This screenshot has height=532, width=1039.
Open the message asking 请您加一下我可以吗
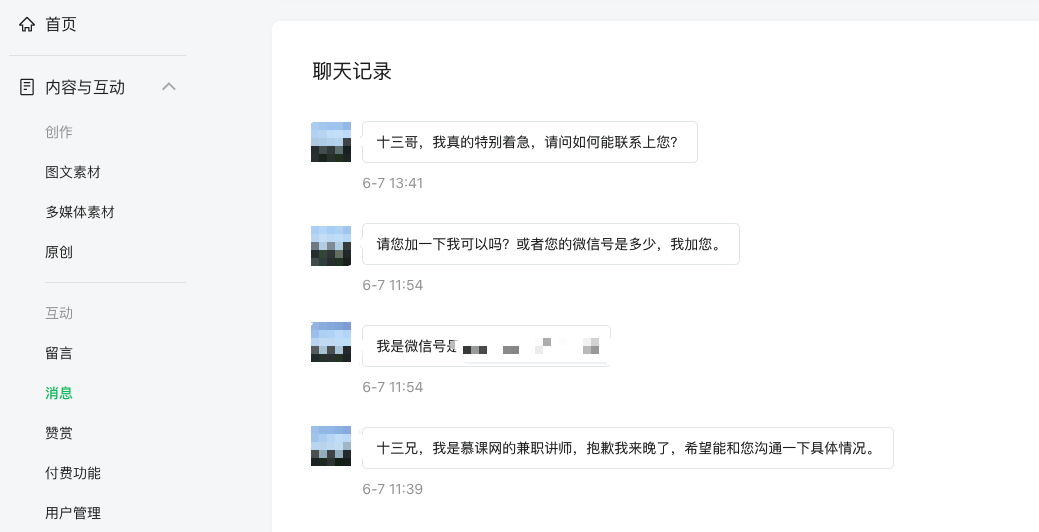(x=549, y=244)
